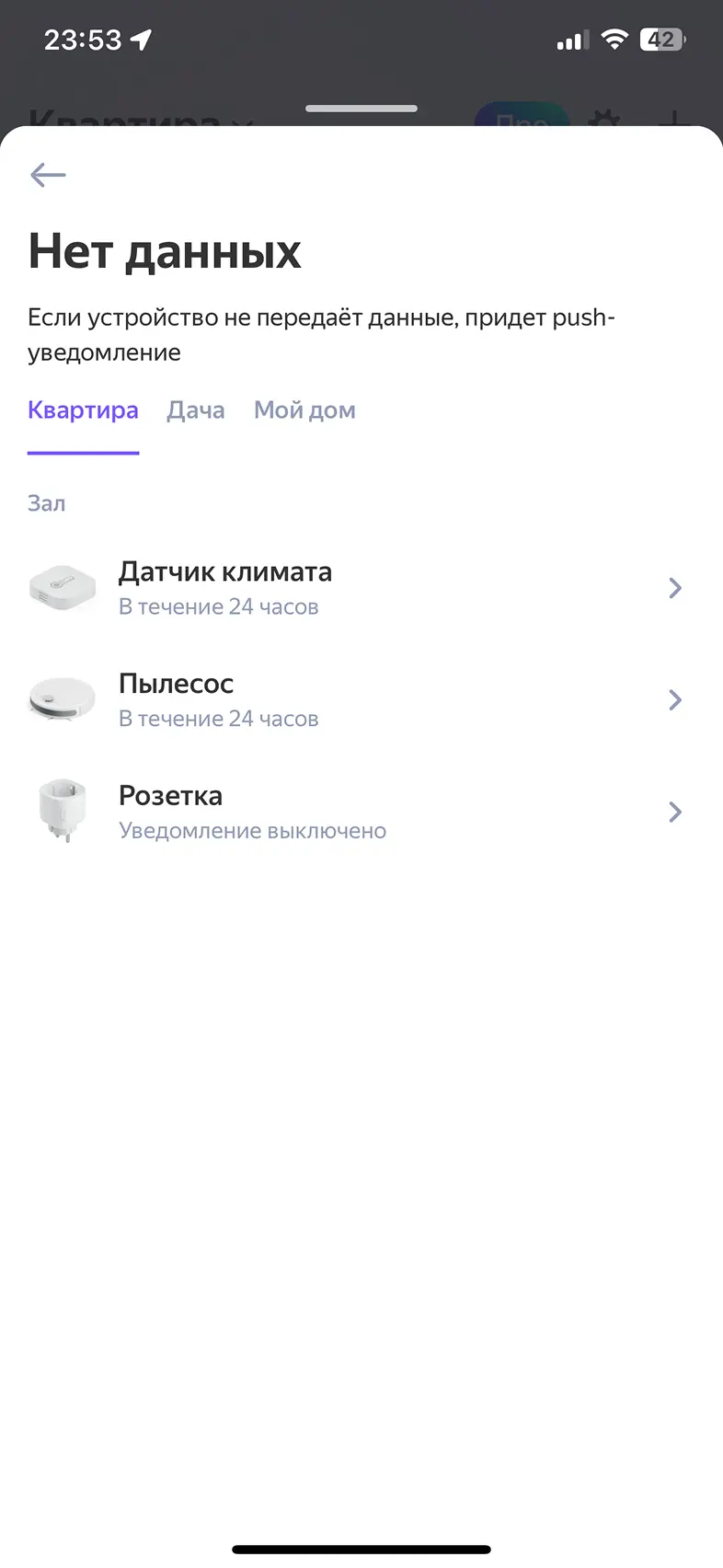This screenshot has height=1568, width=723.
Task: Go back with the arrow icon
Action: [48, 175]
